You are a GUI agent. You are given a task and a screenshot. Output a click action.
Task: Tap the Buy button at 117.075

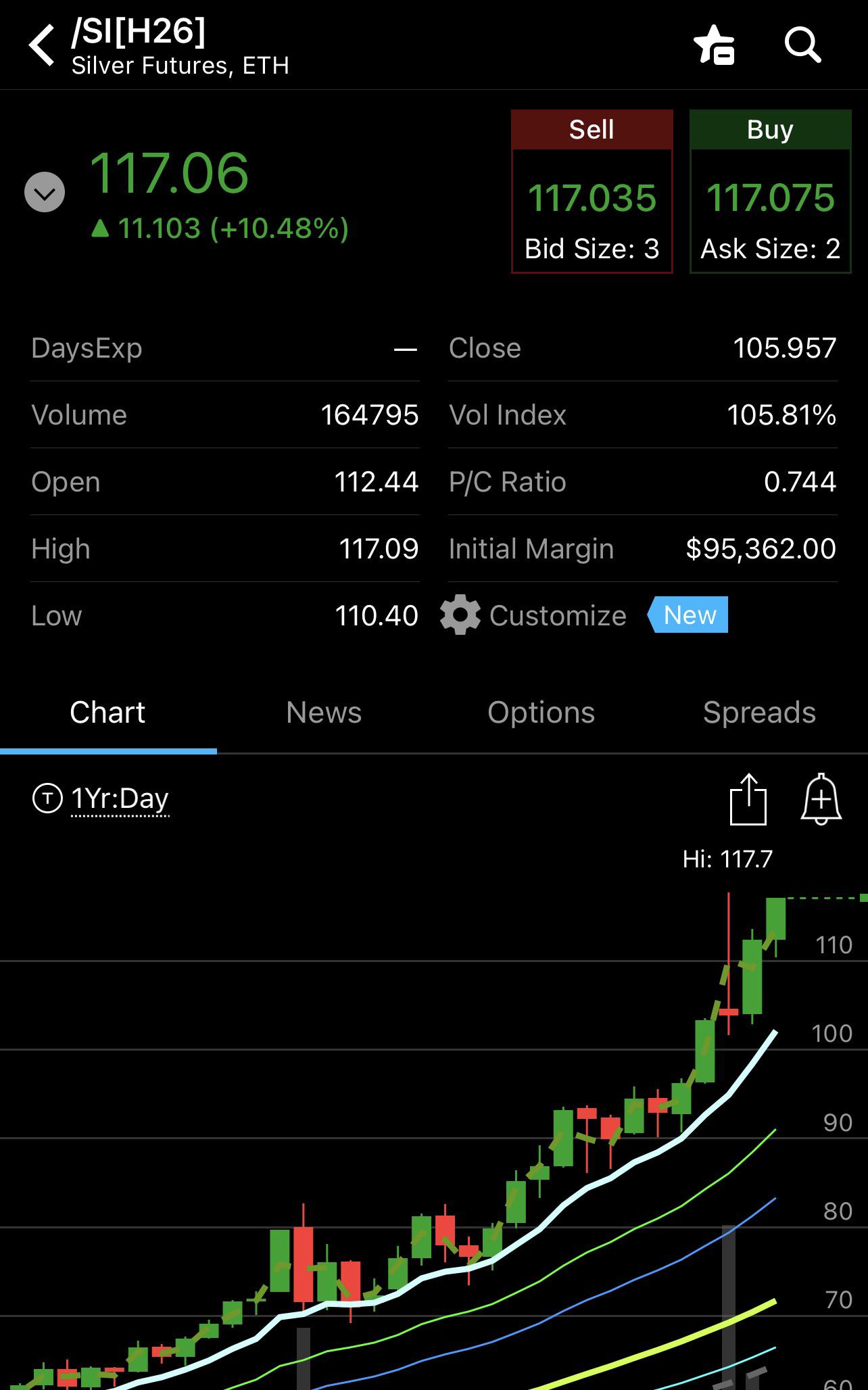pyautogui.click(x=770, y=192)
